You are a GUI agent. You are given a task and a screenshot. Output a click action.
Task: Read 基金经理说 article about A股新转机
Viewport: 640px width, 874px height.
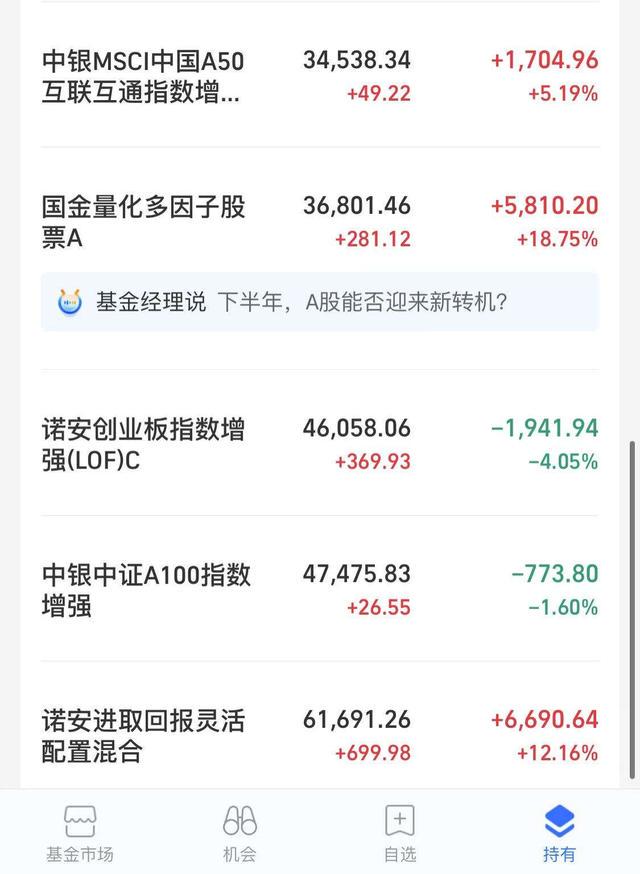click(320, 301)
